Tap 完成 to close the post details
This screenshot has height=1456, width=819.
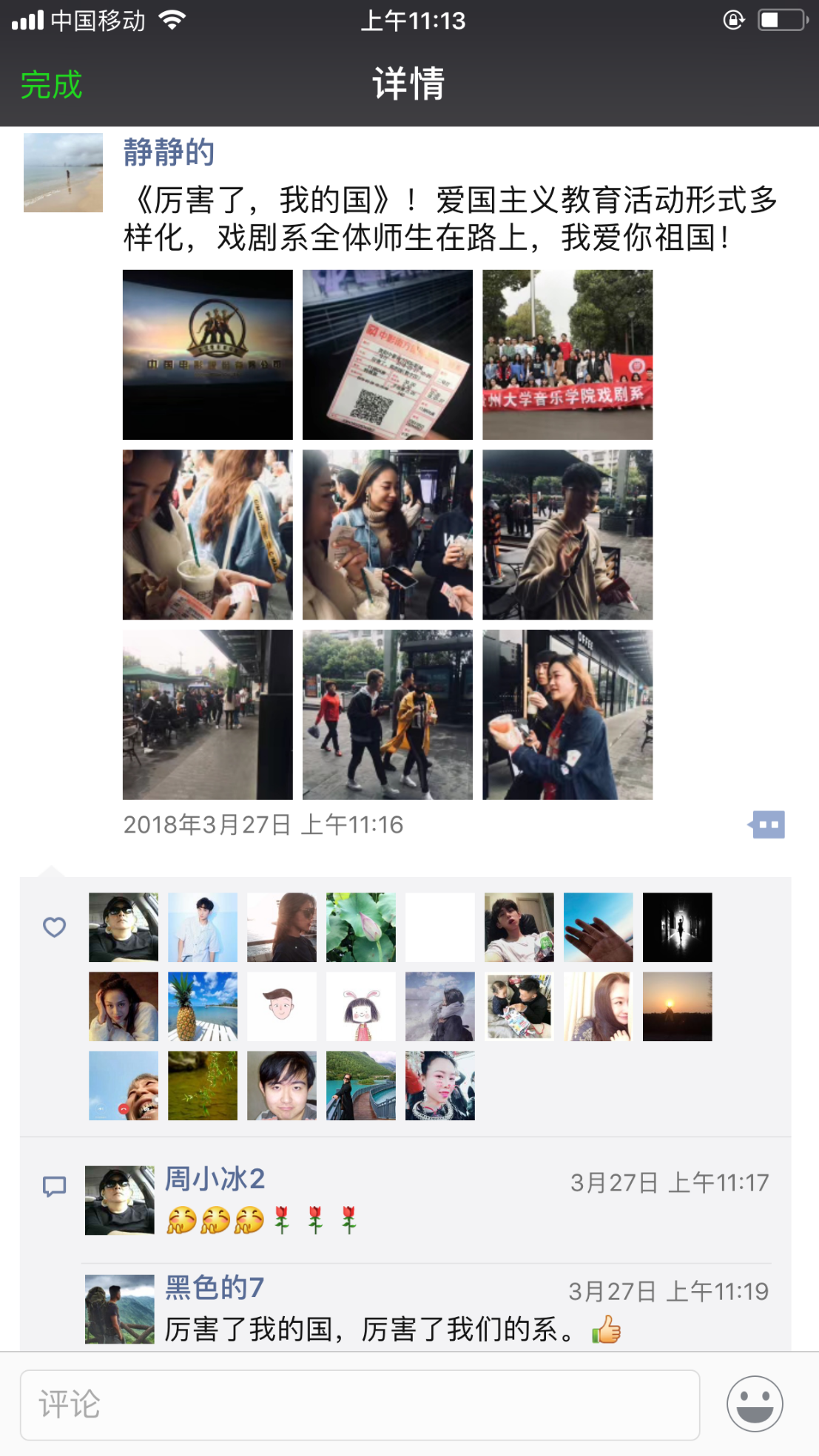[x=51, y=85]
